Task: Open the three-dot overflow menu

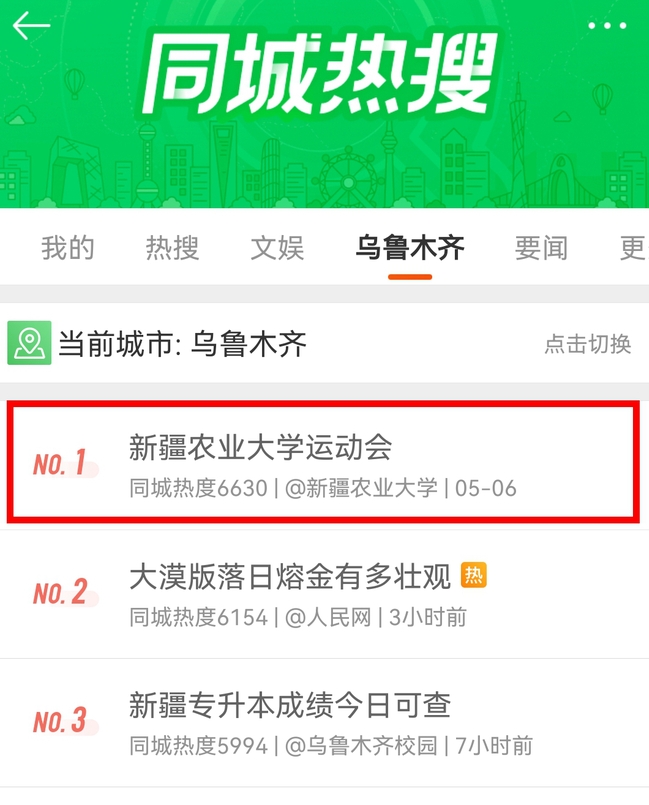Action: (606, 26)
